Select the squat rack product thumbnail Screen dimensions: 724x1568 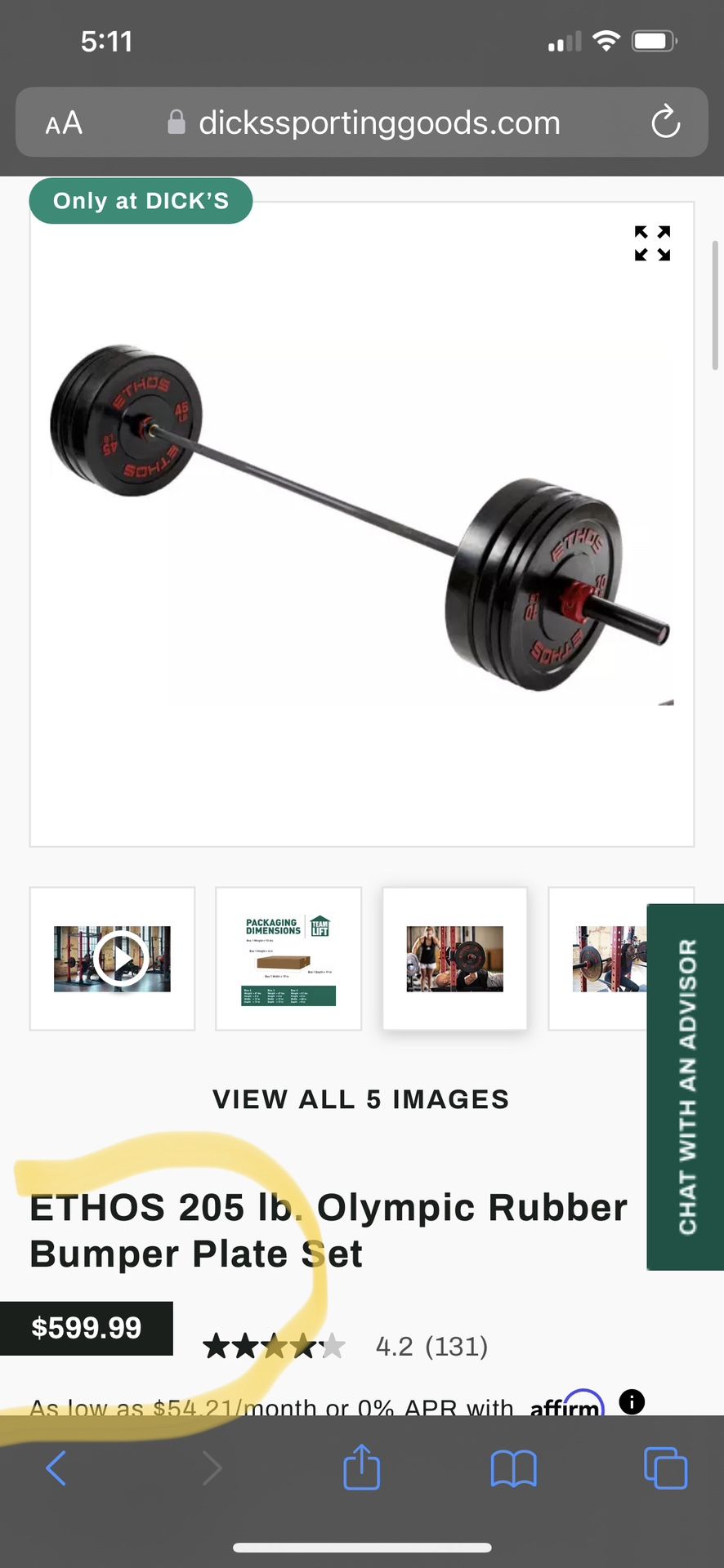609,958
